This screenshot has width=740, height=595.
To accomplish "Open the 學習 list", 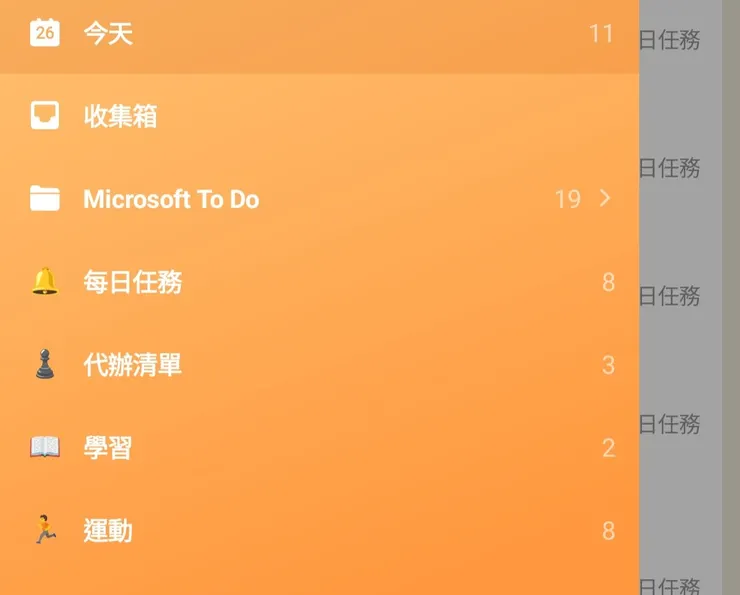I will (108, 447).
